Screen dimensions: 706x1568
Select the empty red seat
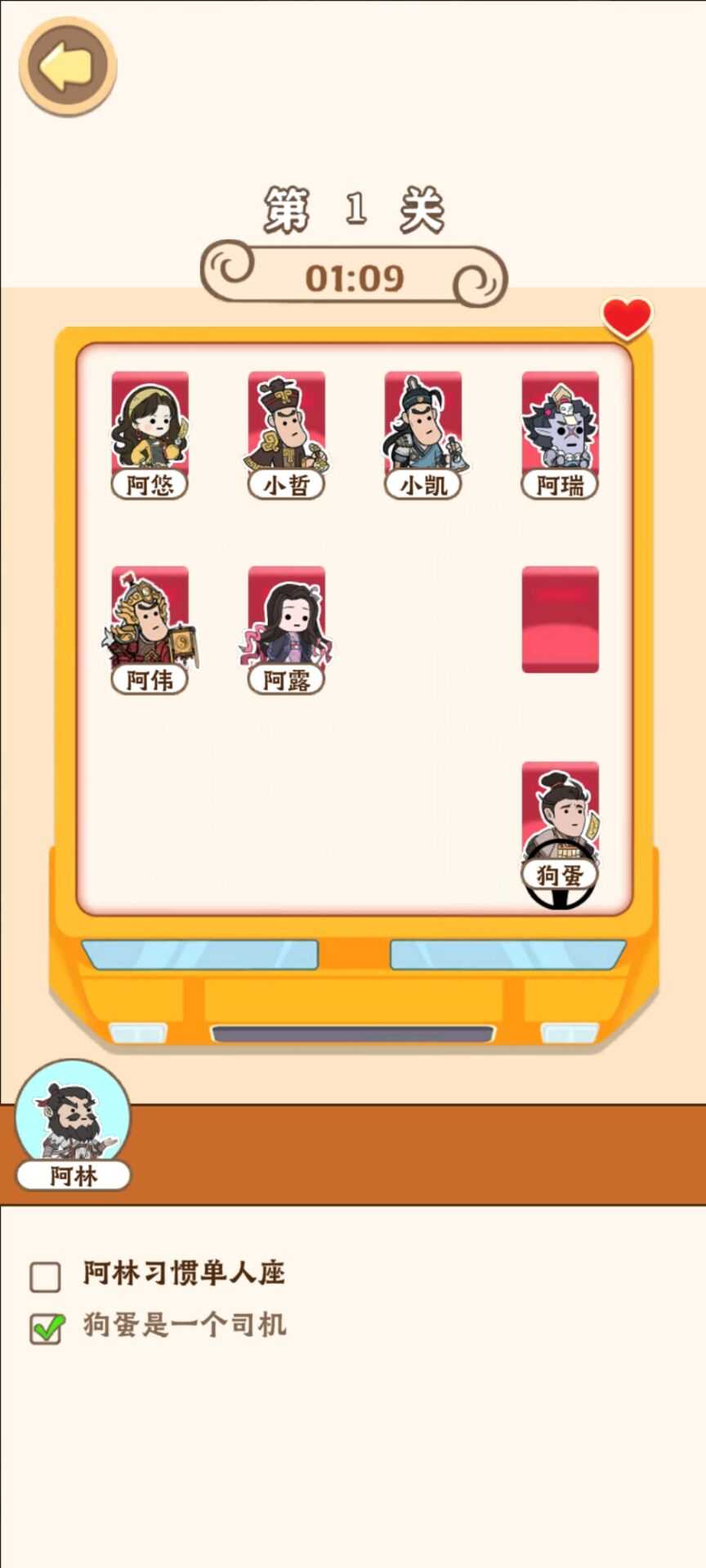click(x=560, y=619)
